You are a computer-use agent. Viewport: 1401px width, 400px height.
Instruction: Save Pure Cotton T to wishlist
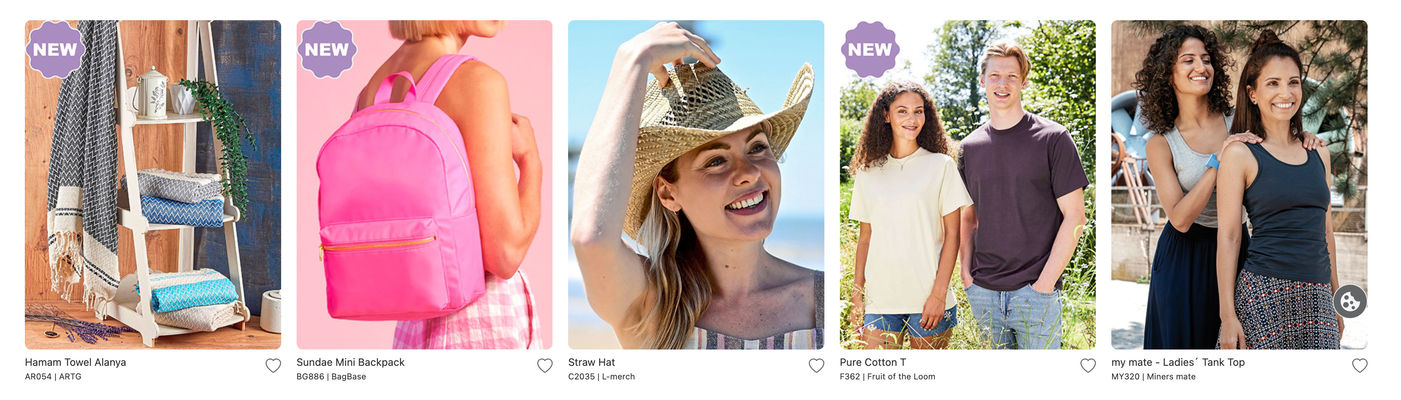[x=1088, y=366]
